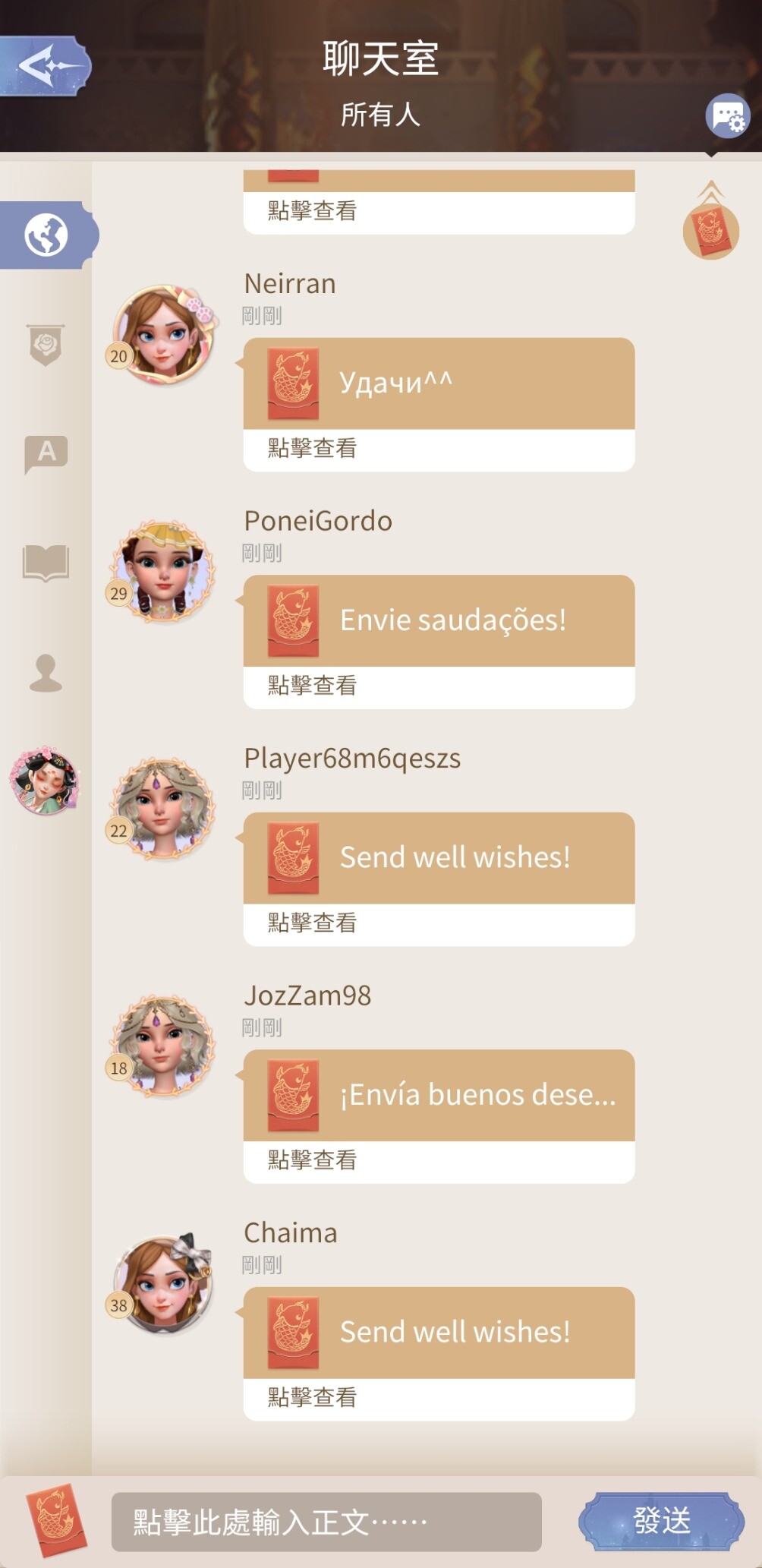Tap the 發送 send button
Image resolution: width=762 pixels, height=1568 pixels.
661,1521
